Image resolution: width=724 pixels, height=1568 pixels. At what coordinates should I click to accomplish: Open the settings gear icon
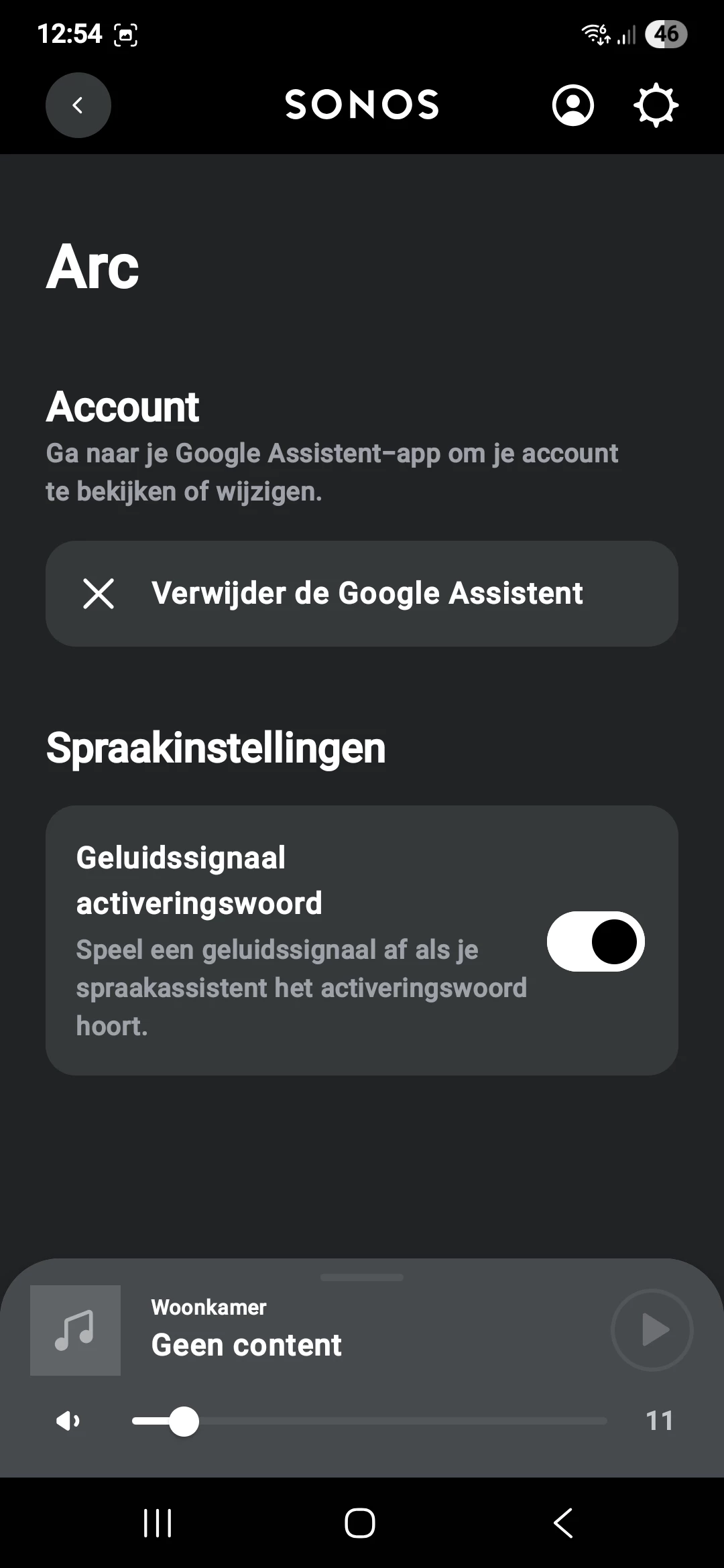pos(656,105)
